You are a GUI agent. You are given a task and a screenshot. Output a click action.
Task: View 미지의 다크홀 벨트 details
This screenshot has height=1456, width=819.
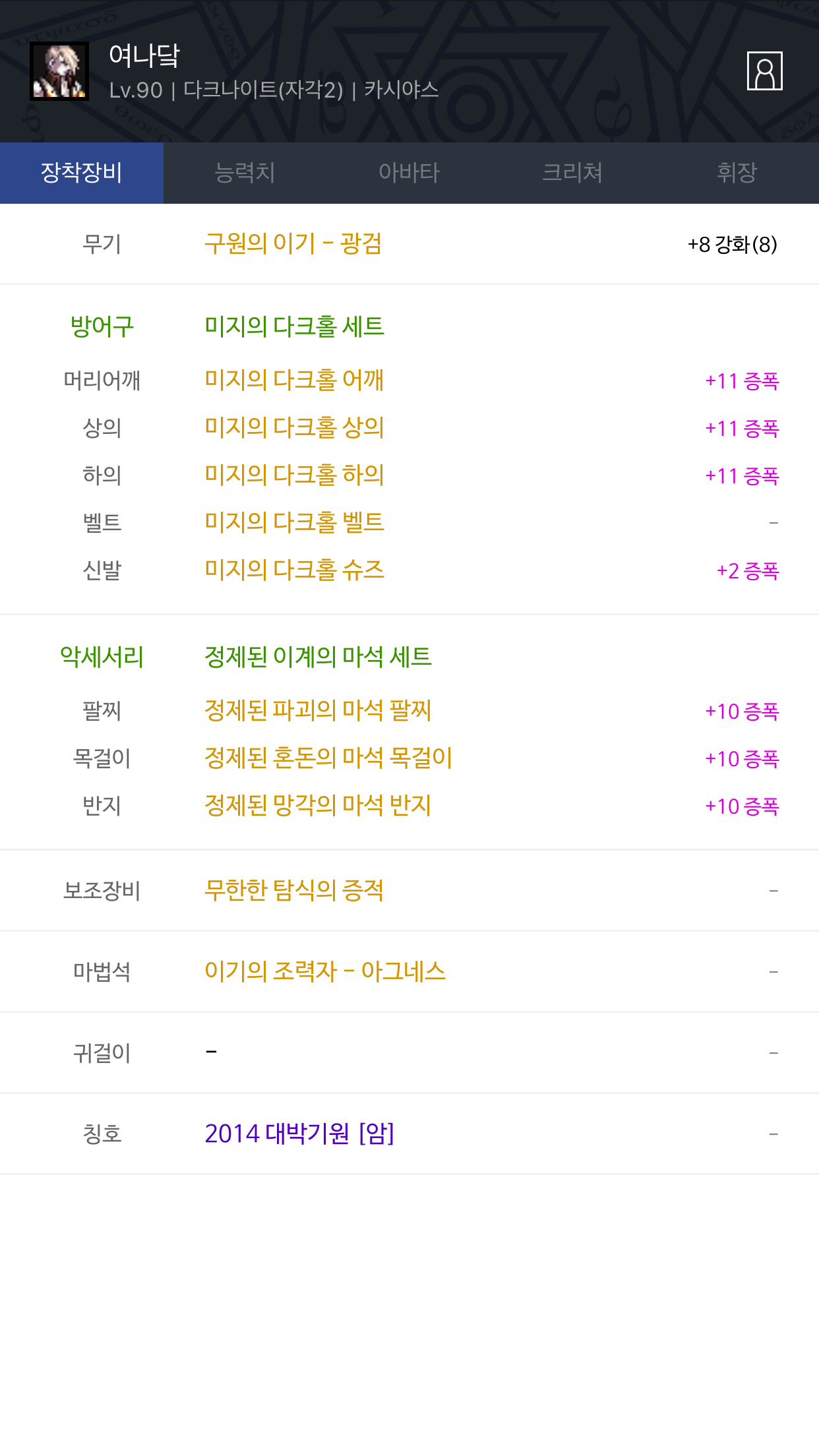(294, 522)
